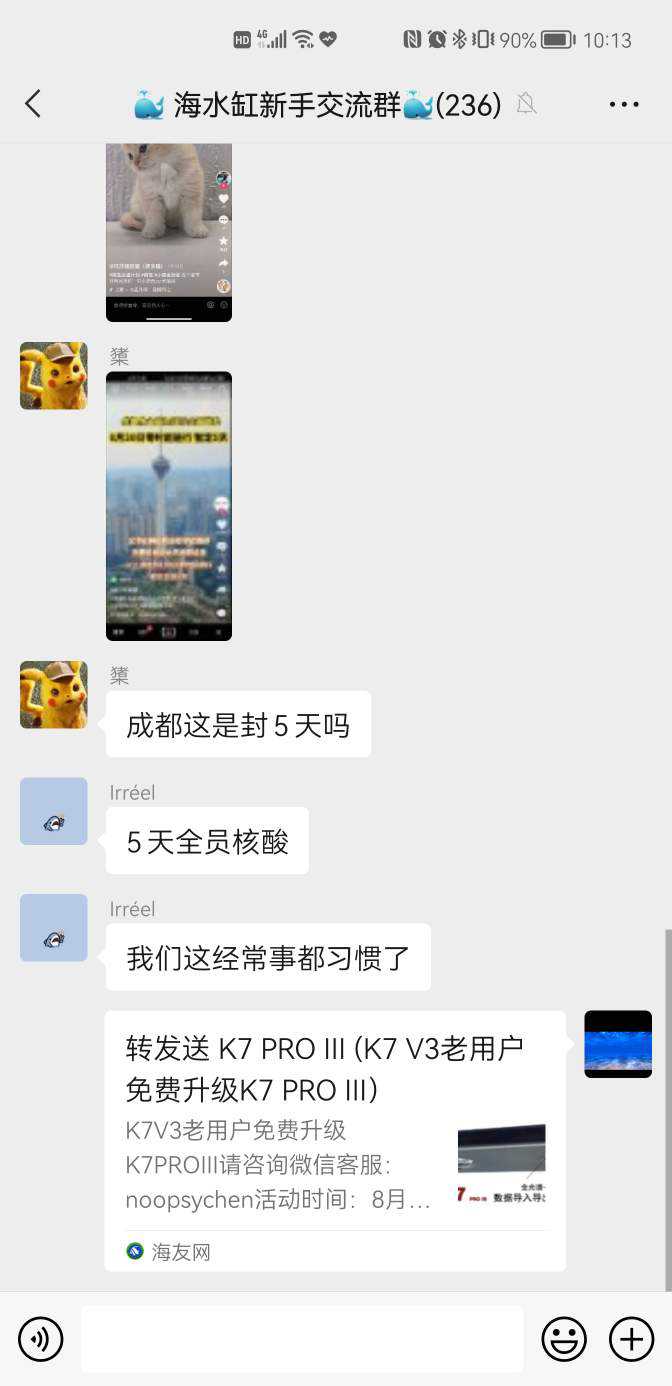This screenshot has width=672, height=1386.
Task: Open Irréel's avatar beside 5天全员核酸
Action: tap(54, 811)
